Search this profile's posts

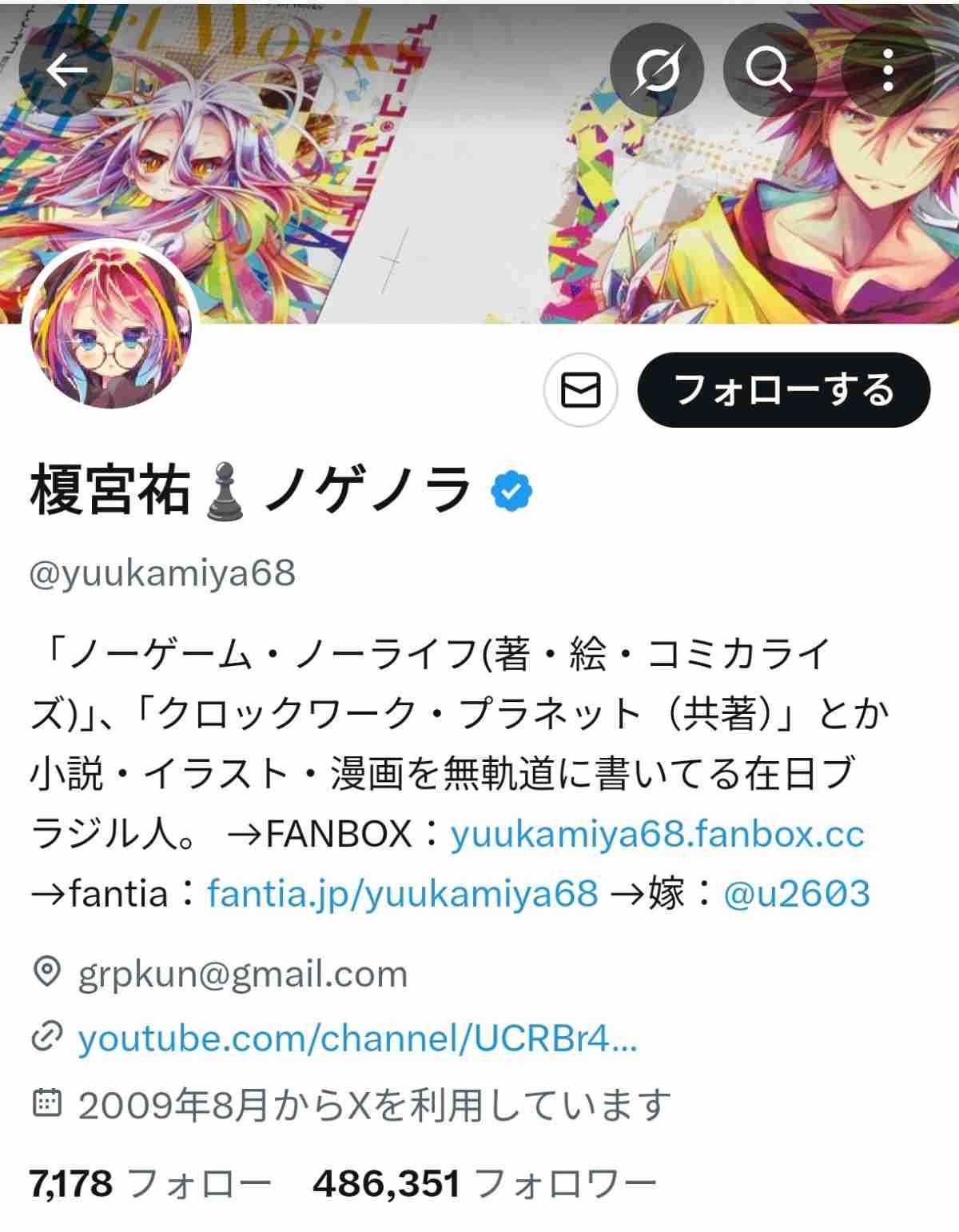(769, 72)
